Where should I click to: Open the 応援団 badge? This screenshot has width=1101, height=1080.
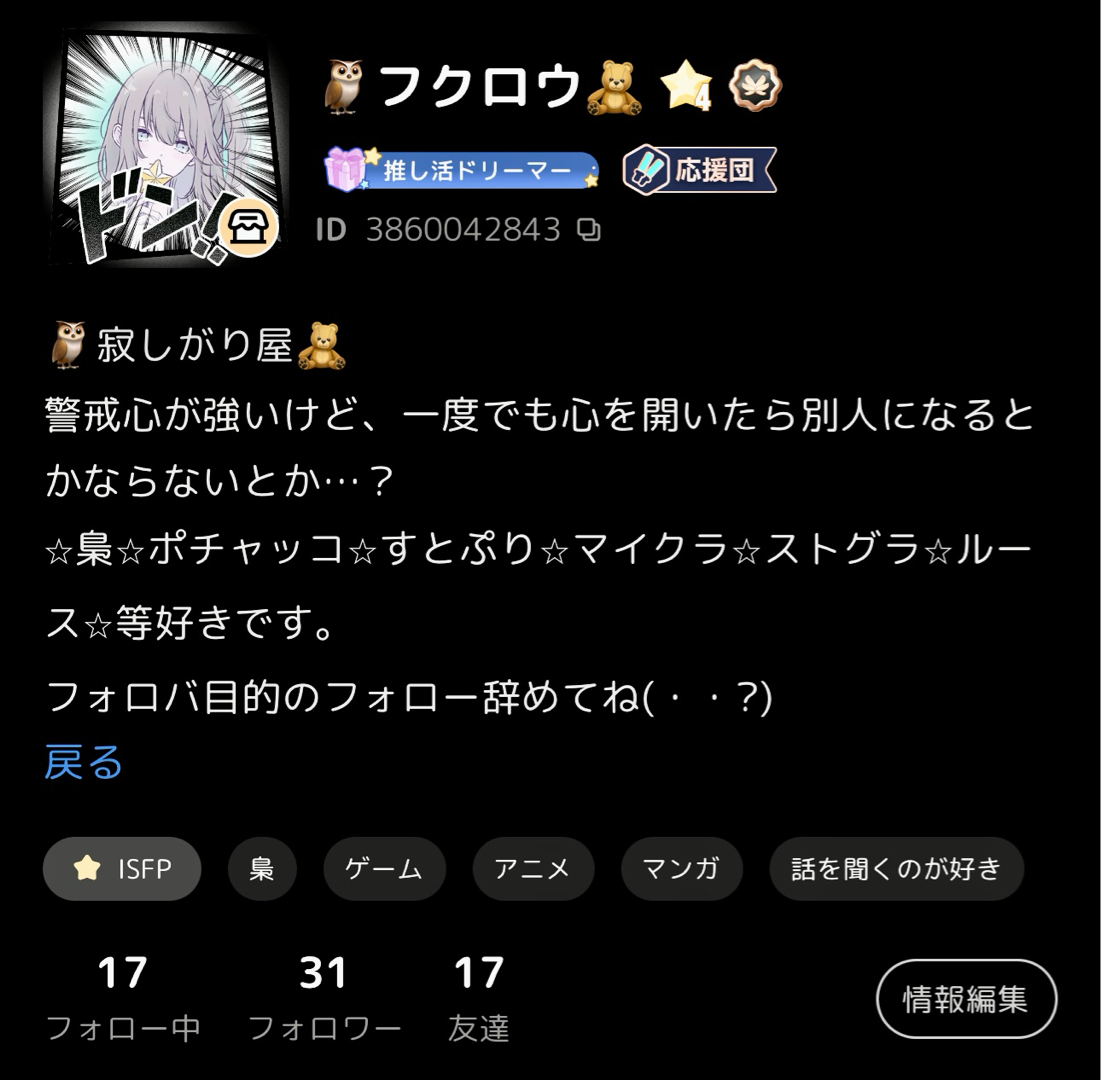699,170
